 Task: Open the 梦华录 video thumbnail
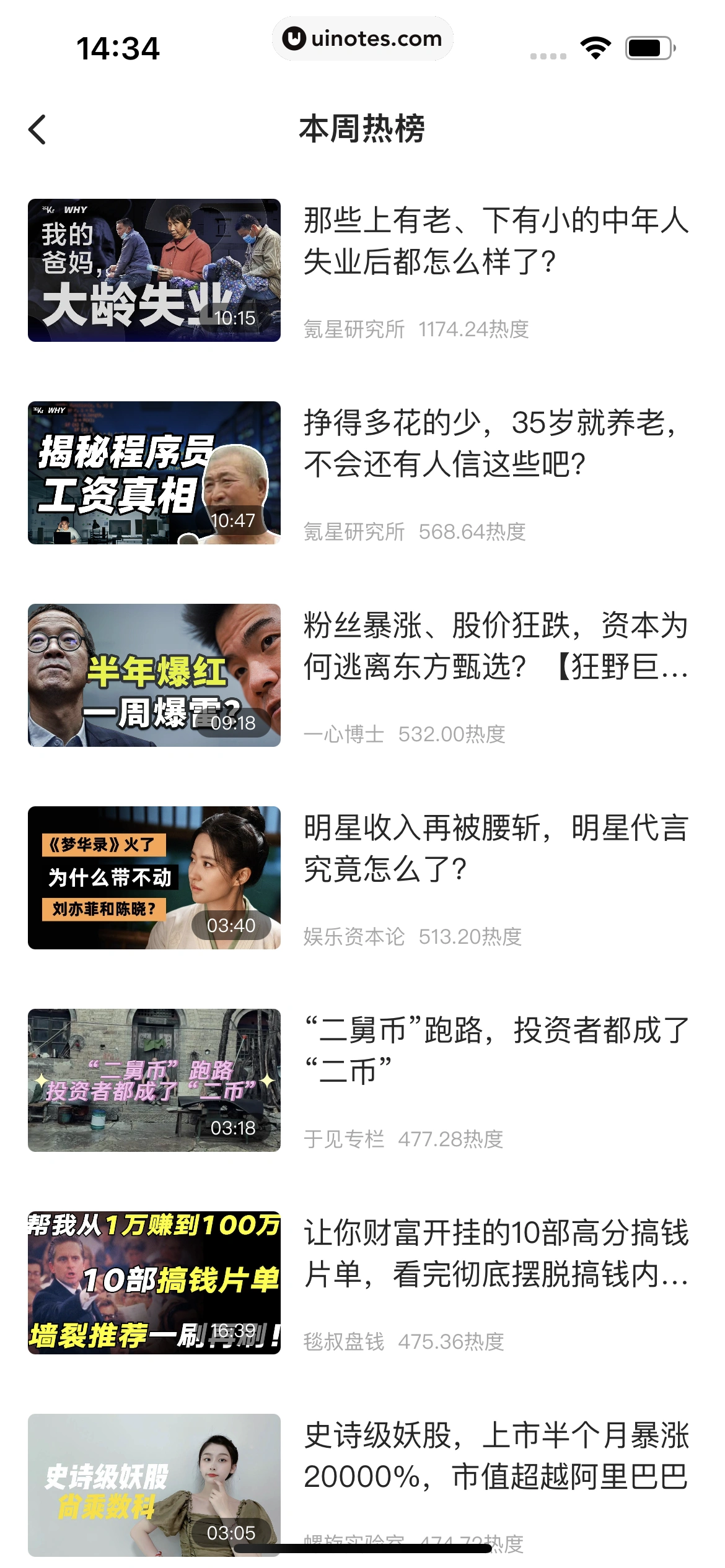tap(154, 878)
